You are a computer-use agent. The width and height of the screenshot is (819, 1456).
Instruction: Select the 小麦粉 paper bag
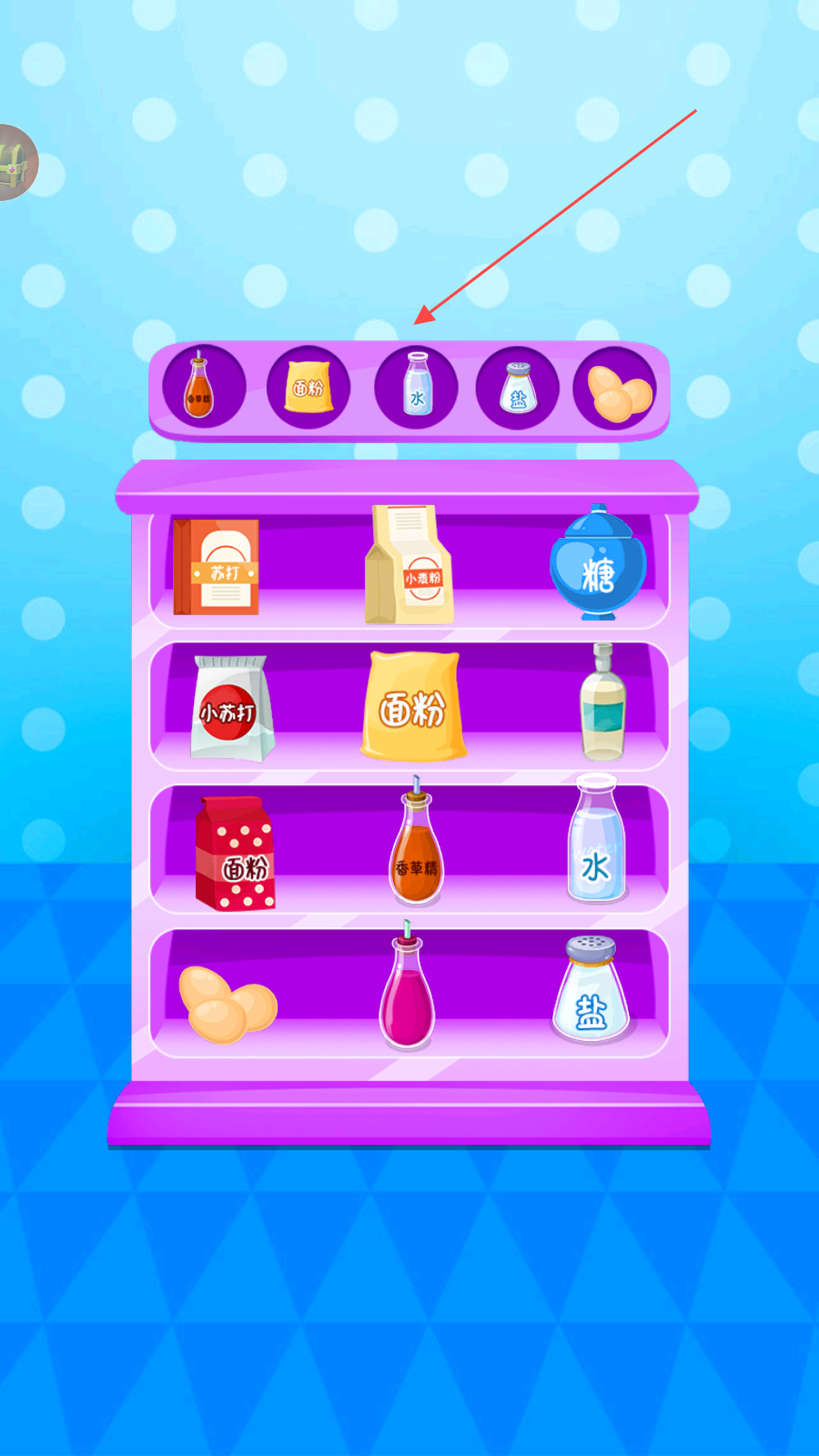click(x=409, y=566)
